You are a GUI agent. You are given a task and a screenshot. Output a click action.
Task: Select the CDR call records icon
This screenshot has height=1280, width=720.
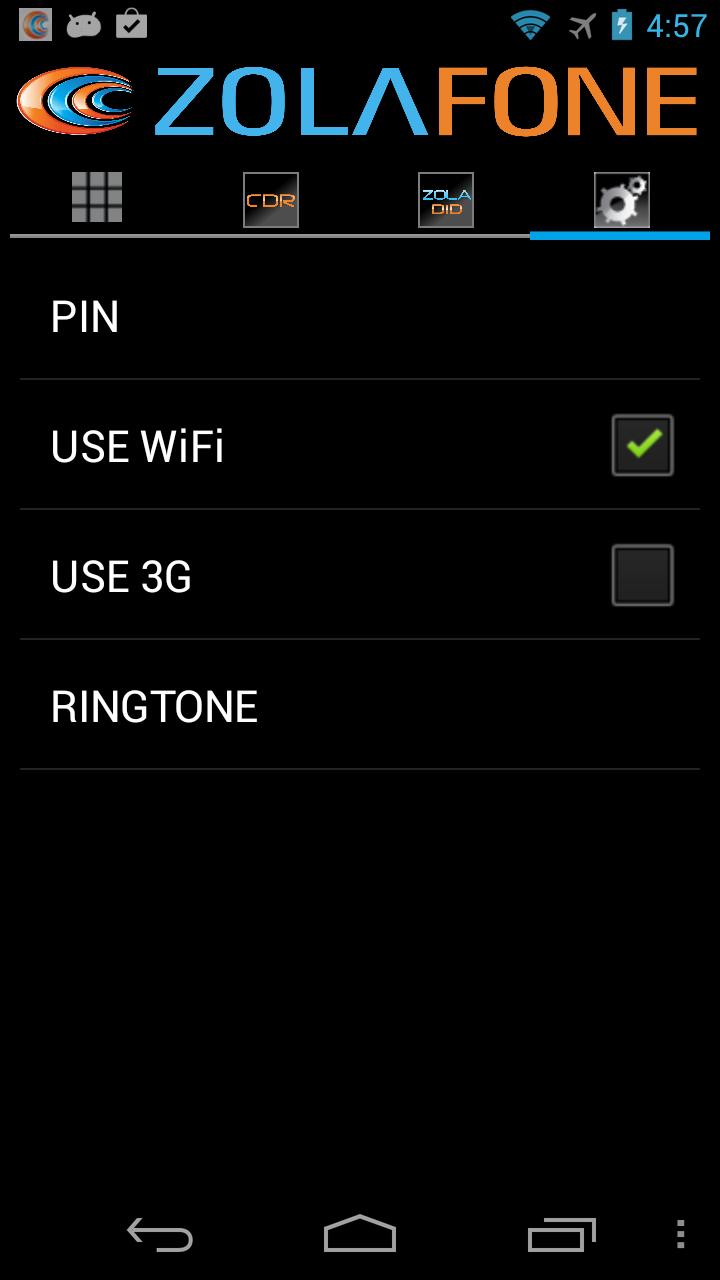[270, 199]
